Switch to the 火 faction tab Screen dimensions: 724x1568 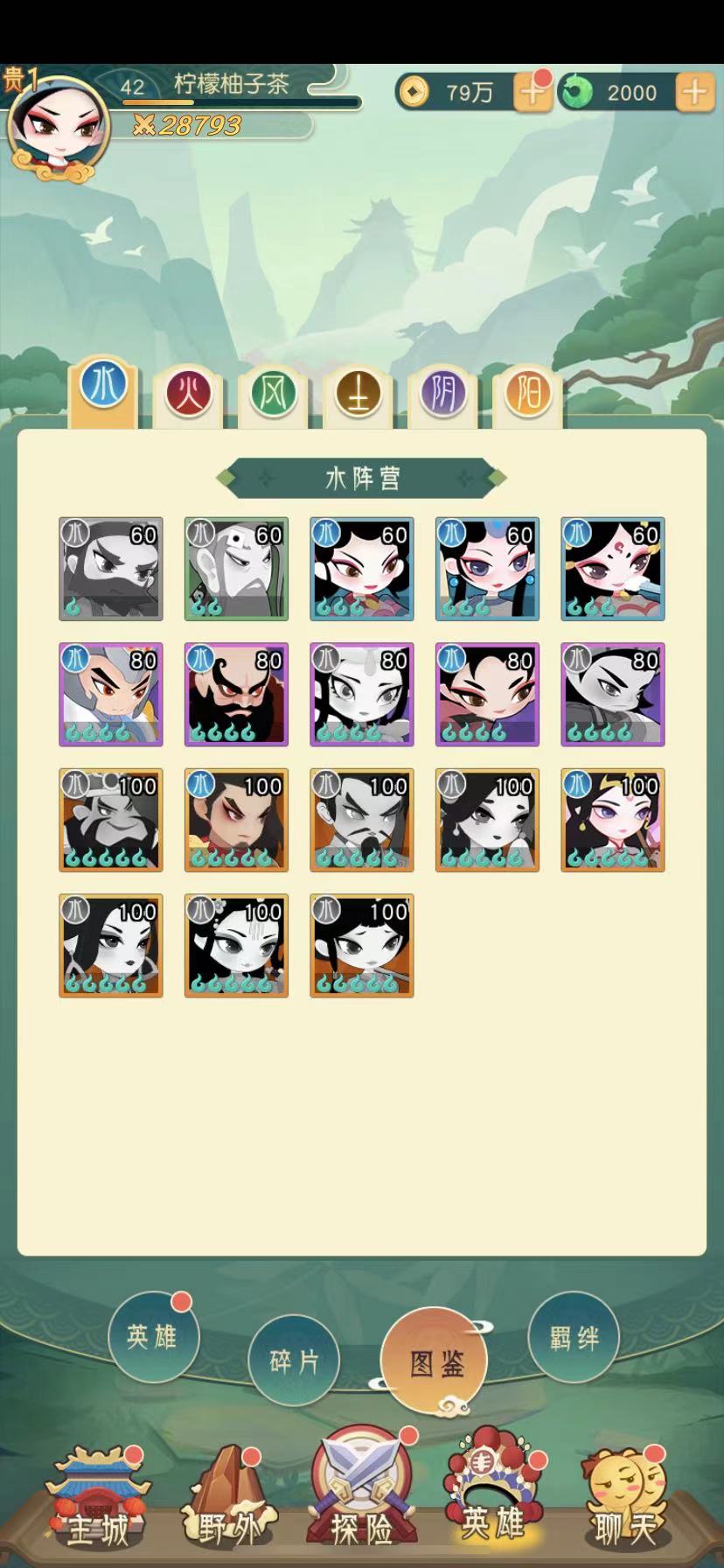188,393
